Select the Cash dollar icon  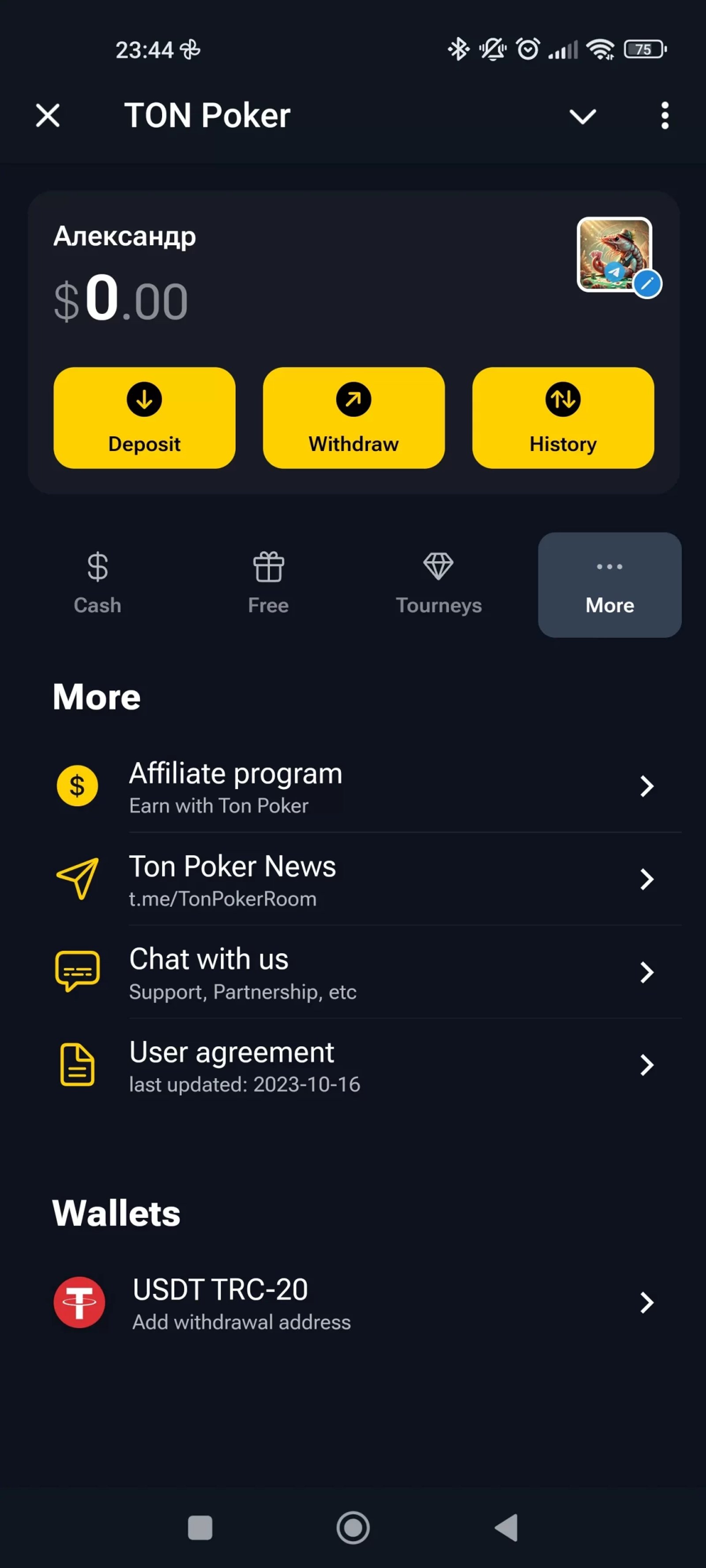97,566
